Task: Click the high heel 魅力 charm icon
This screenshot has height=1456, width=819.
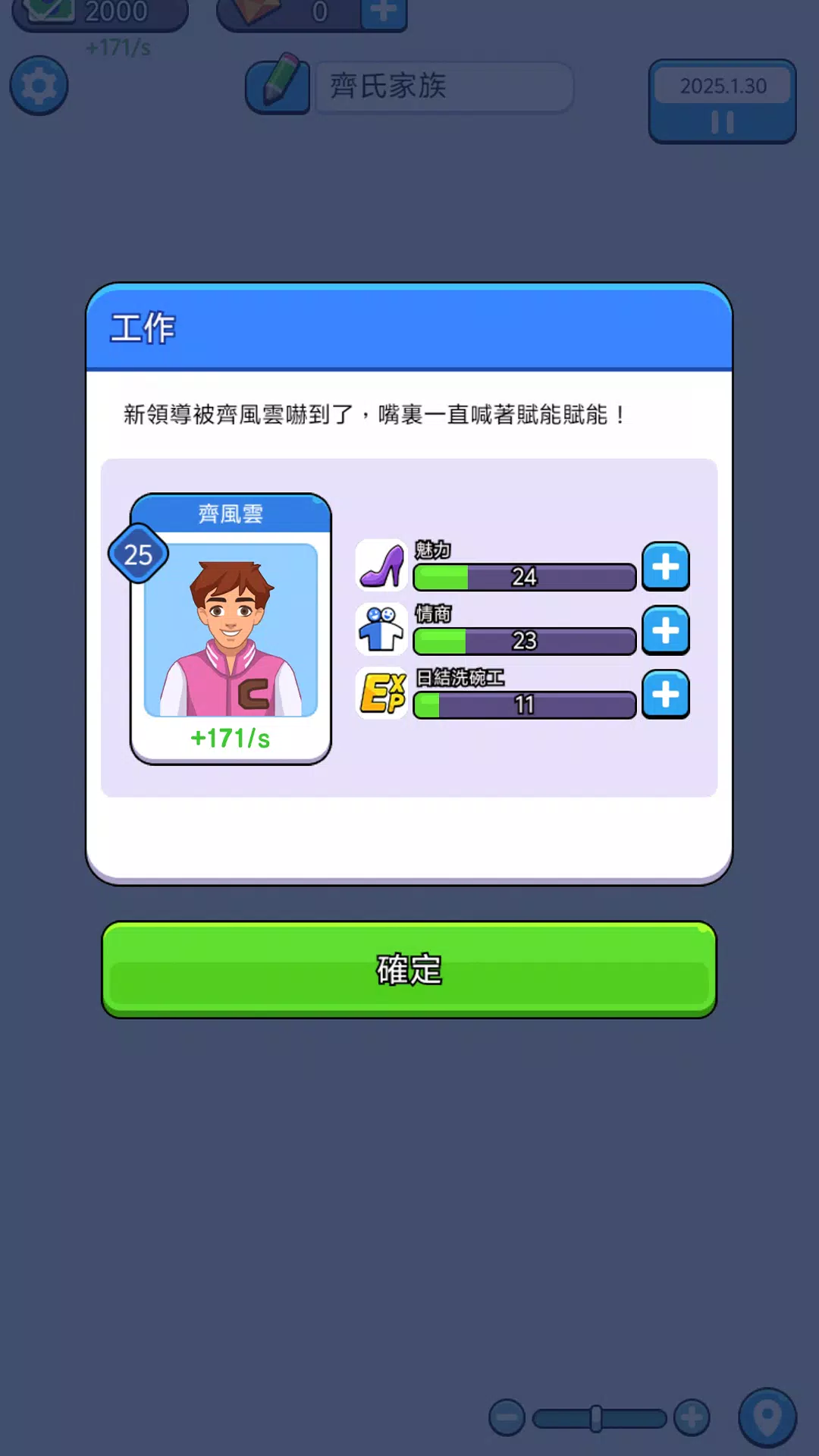Action: click(381, 566)
